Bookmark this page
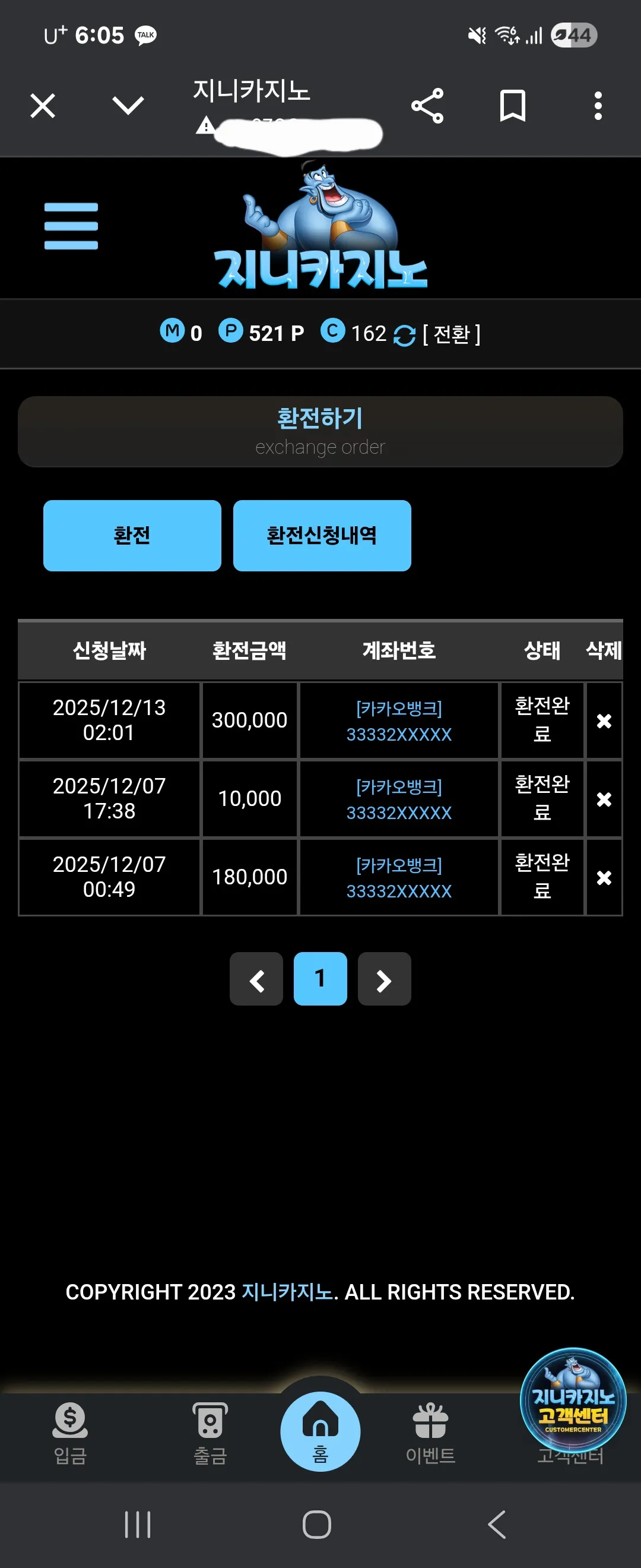Screen dimensions: 641x1568 pos(513,106)
